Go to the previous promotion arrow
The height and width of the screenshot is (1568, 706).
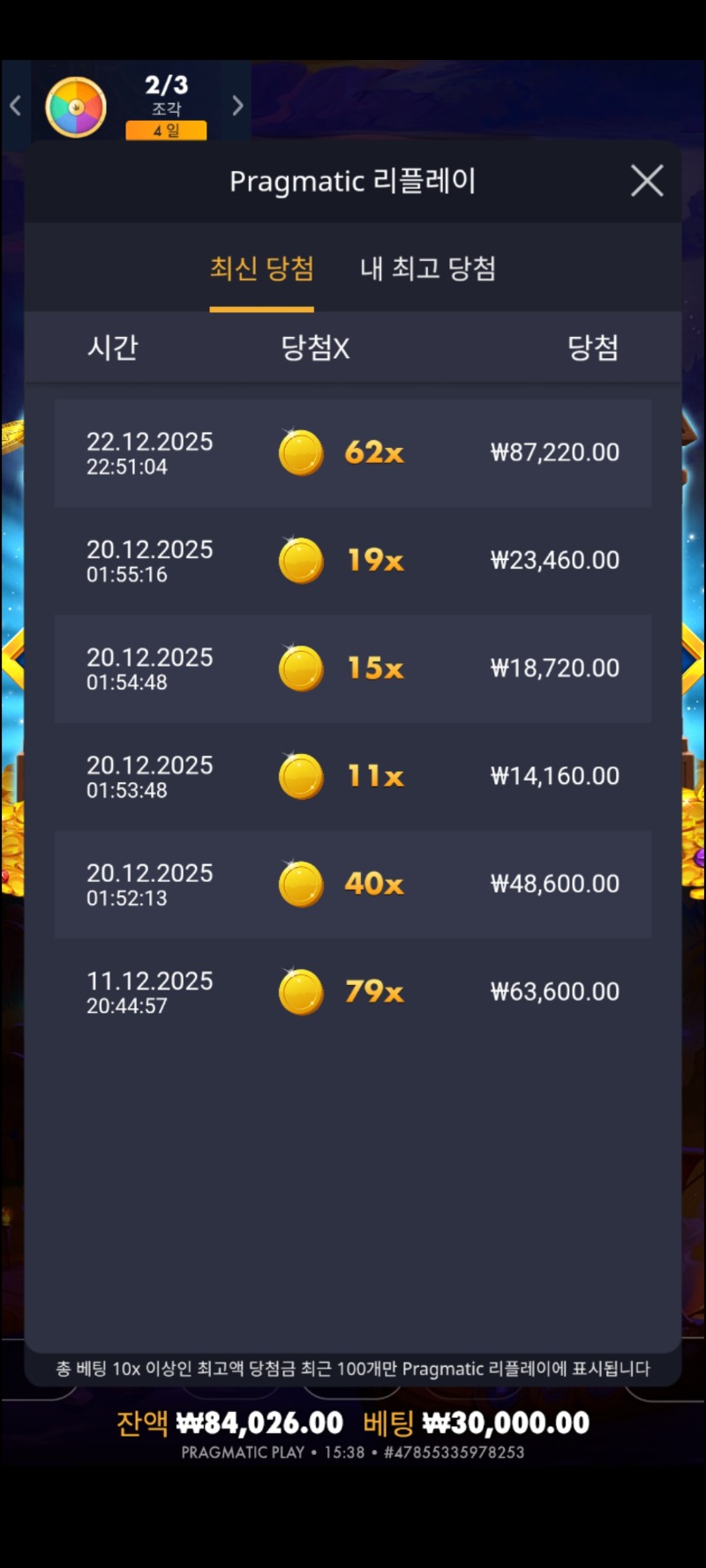[x=15, y=106]
